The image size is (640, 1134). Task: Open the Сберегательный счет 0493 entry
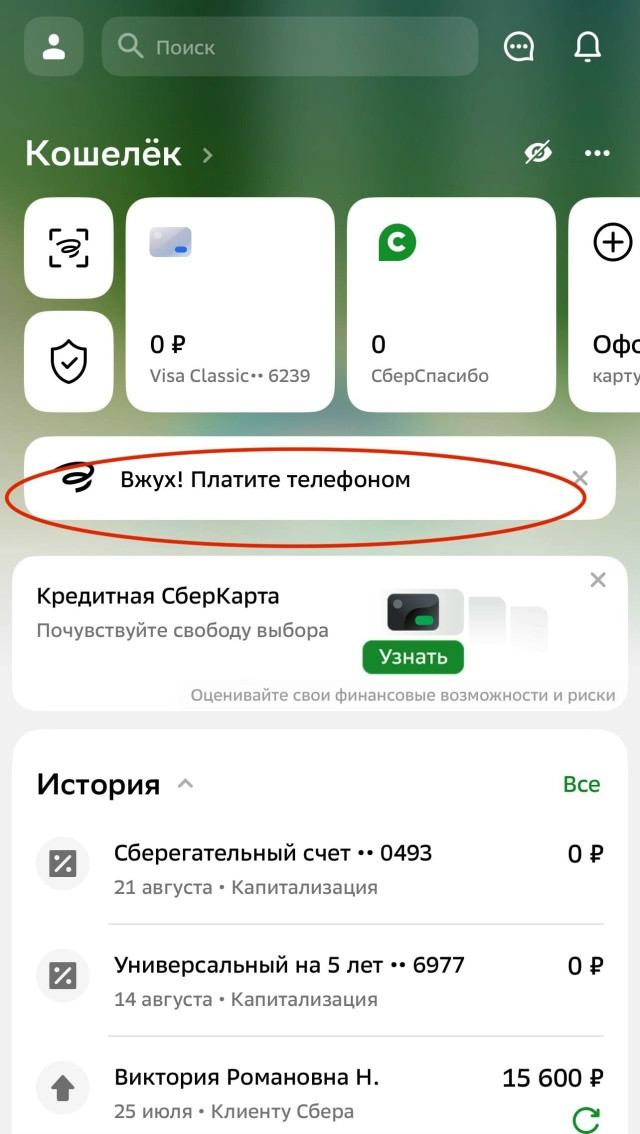pyautogui.click(x=320, y=867)
